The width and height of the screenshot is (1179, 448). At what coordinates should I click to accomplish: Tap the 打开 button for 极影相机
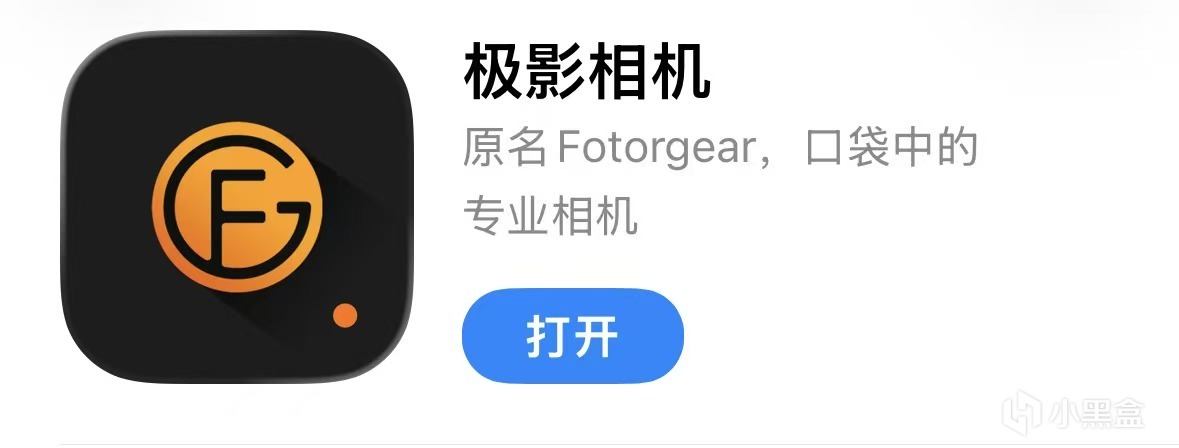[x=572, y=337]
